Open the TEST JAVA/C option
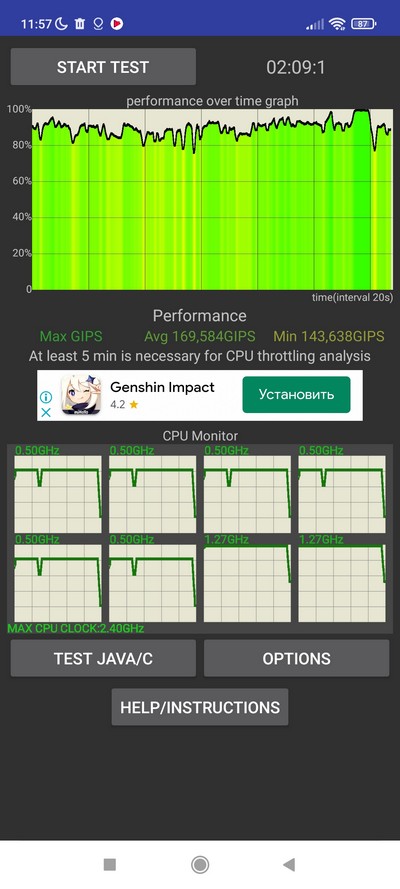This screenshot has height=889, width=400. (103, 658)
